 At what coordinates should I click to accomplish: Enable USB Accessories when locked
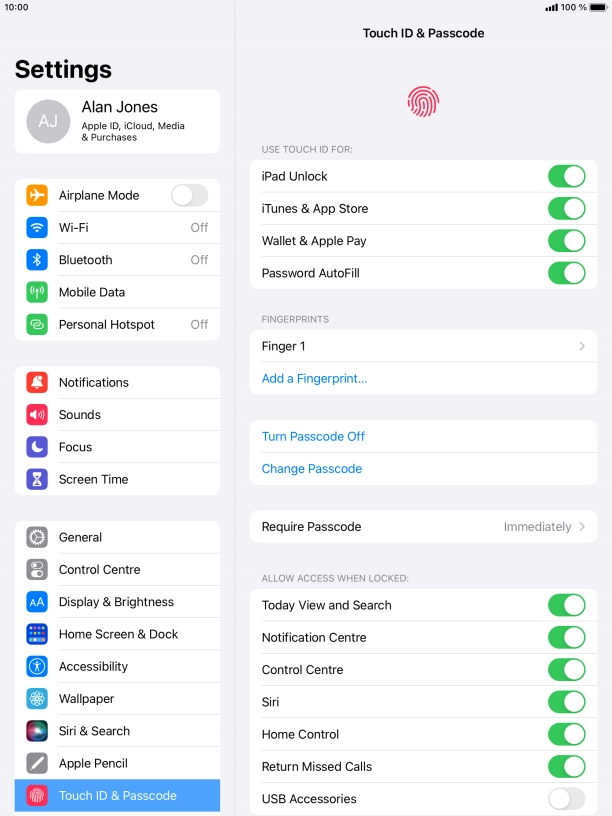(x=566, y=799)
